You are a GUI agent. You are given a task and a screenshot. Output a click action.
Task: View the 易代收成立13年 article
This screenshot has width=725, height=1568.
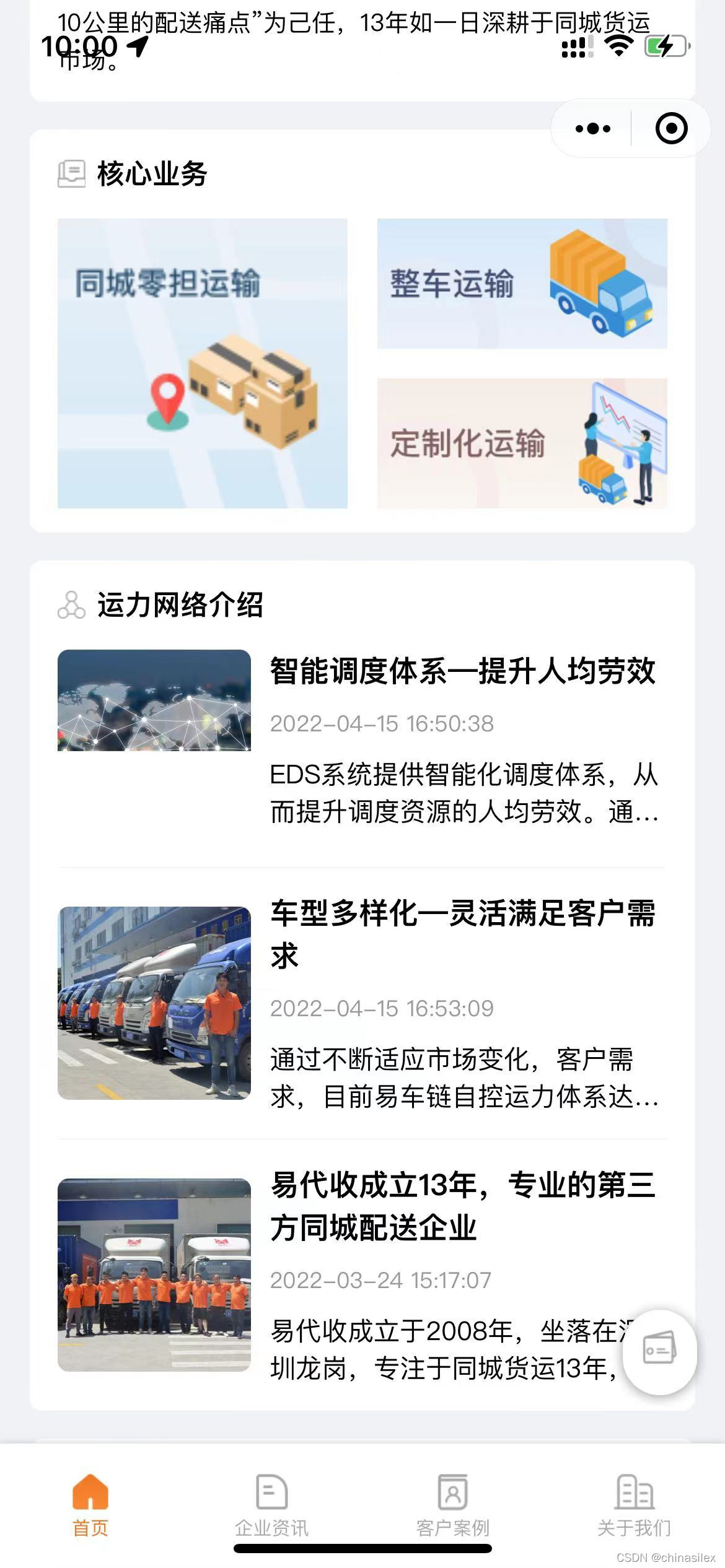[462, 1205]
